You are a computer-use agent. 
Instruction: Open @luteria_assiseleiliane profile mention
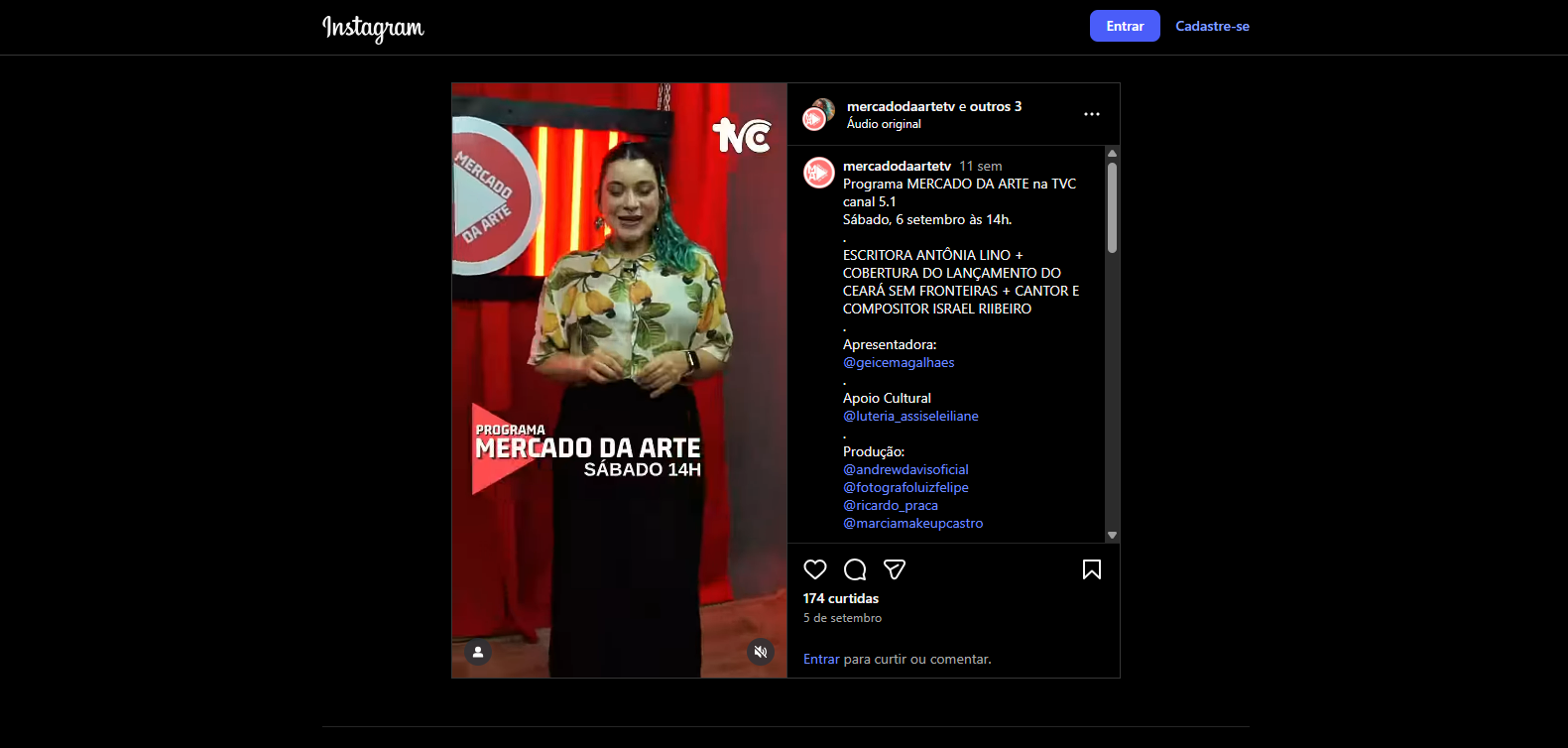pyautogui.click(x=910, y=417)
